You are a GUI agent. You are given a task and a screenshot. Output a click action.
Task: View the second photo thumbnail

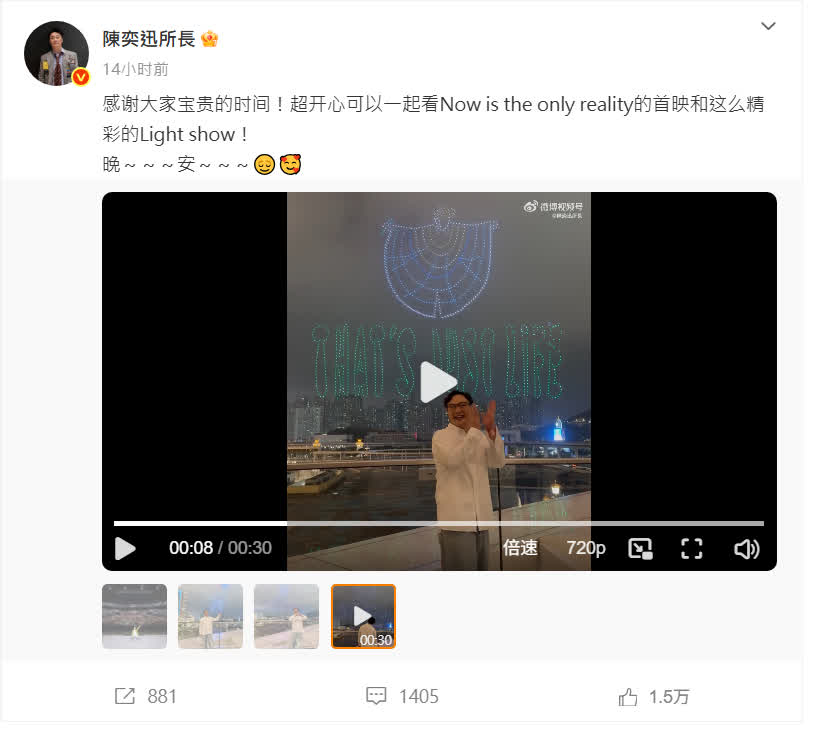(x=210, y=616)
